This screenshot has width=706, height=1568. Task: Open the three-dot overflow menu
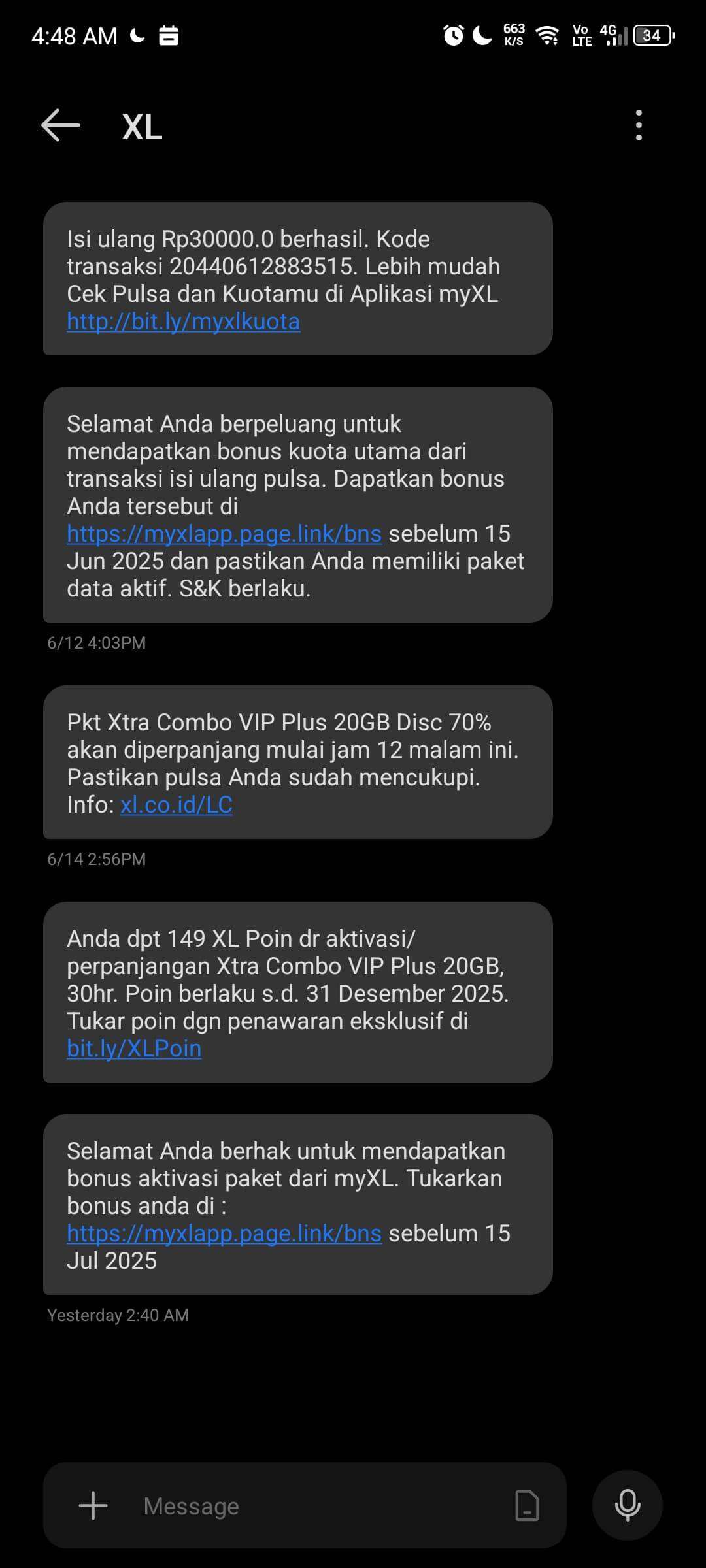pyautogui.click(x=639, y=125)
